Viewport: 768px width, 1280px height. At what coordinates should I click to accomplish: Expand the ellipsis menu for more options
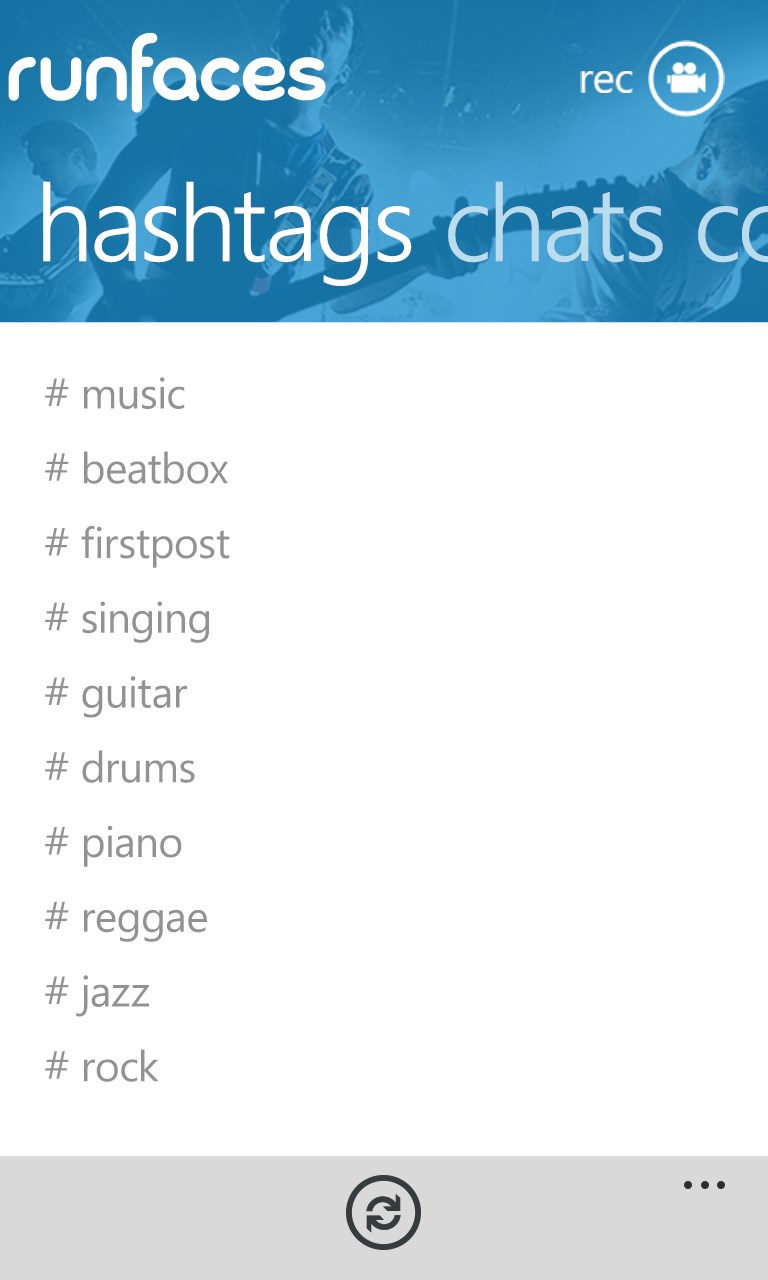706,1185
